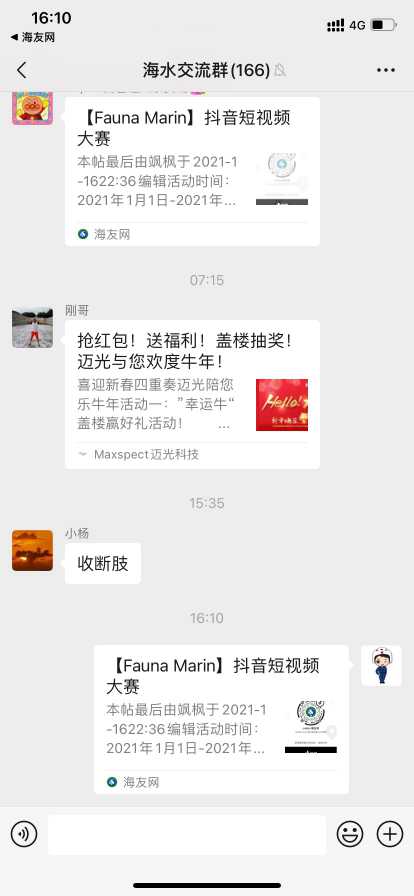Tap the 收断肢 message bubble
Image resolution: width=414 pixels, height=896 pixels.
click(103, 563)
